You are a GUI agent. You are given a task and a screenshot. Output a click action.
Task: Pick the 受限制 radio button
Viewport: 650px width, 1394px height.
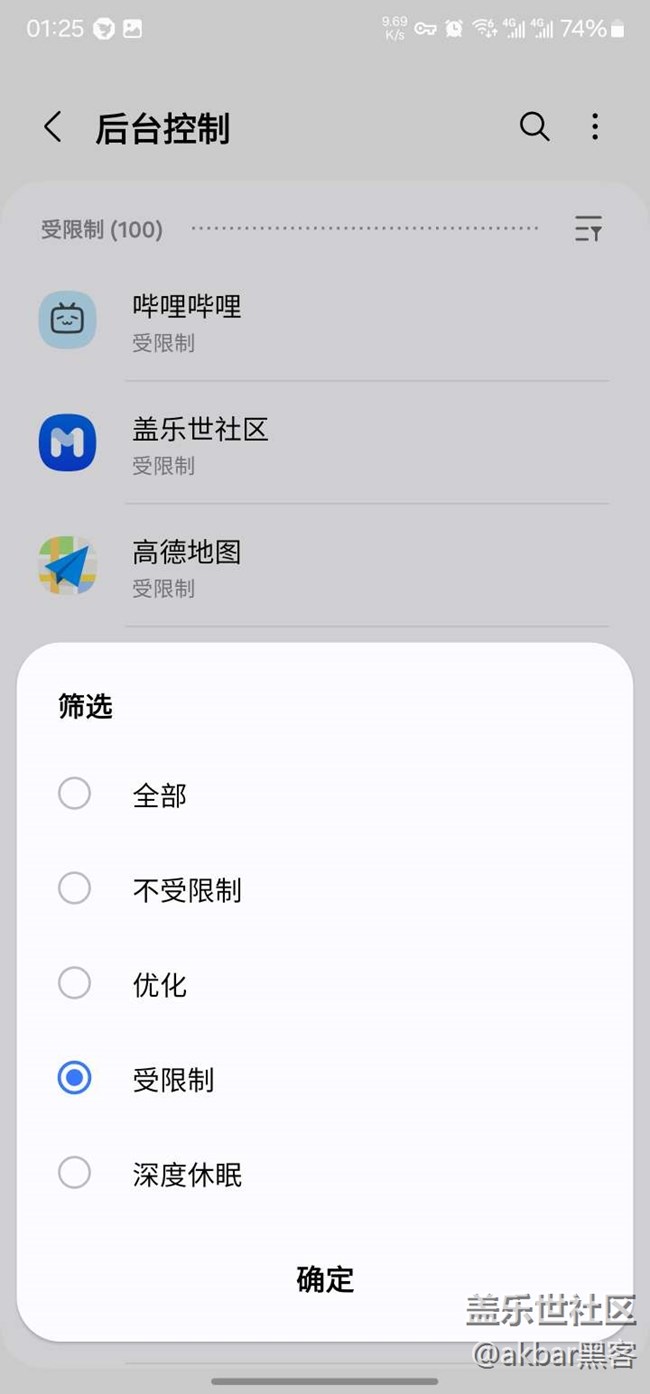pos(75,1078)
